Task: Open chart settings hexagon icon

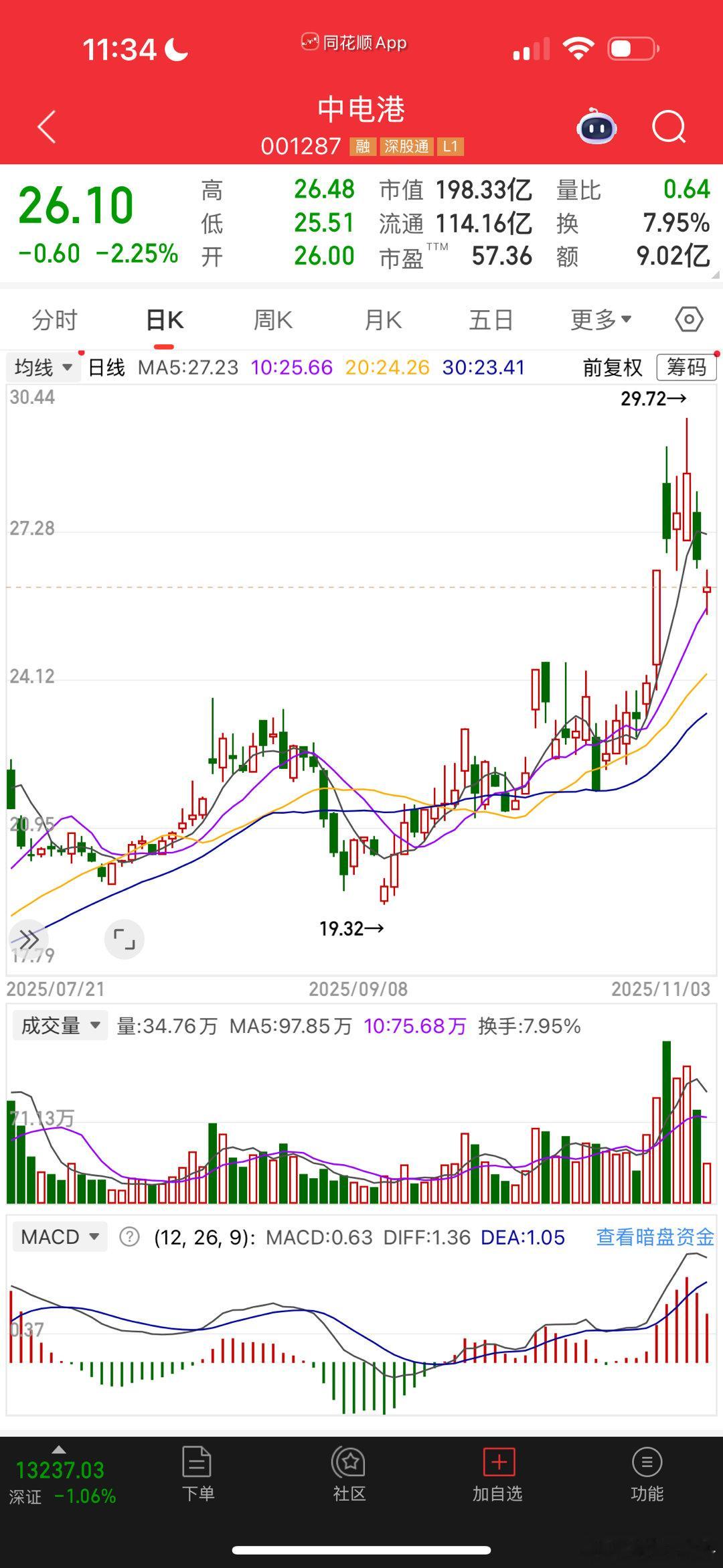Action: pyautogui.click(x=689, y=319)
